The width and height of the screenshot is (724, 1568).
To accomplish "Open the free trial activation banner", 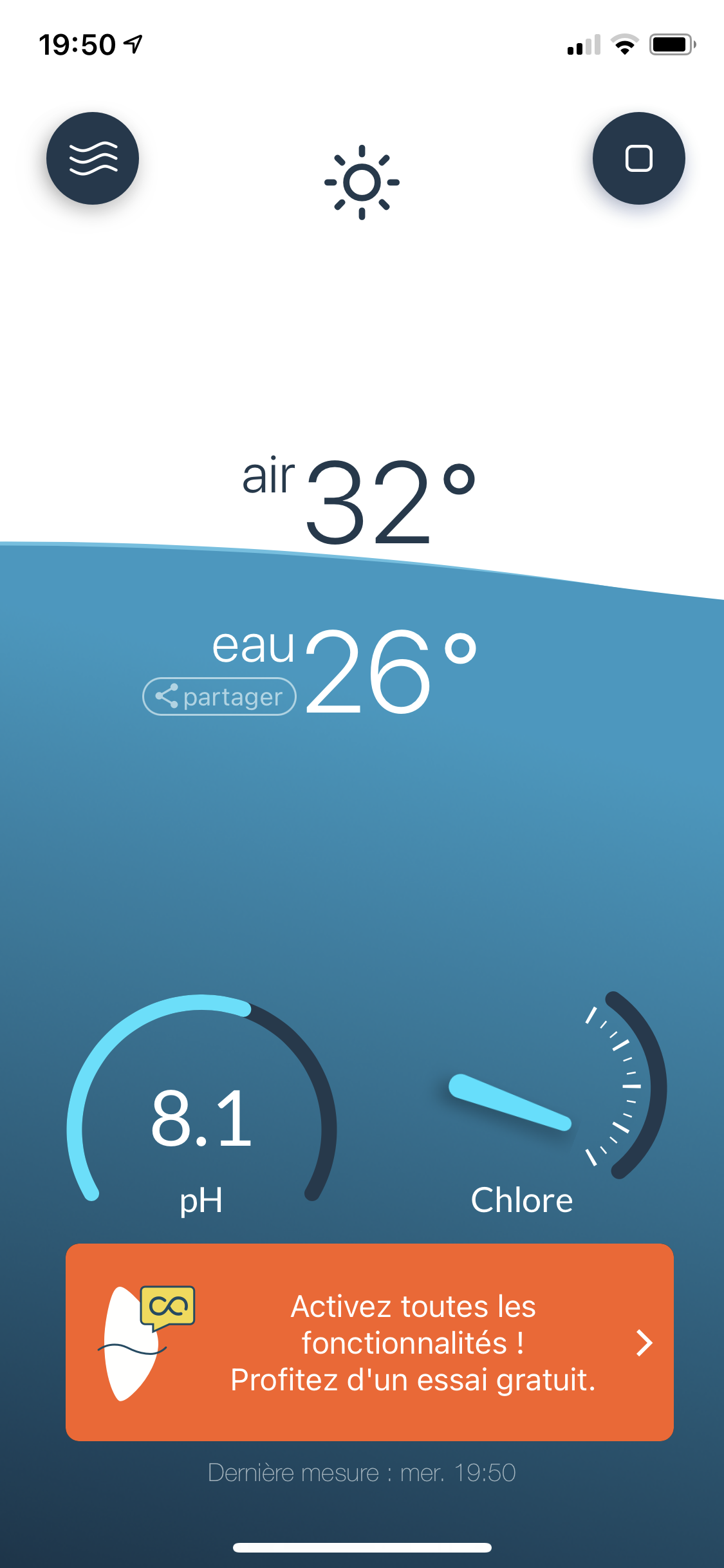I will point(369,1342).
